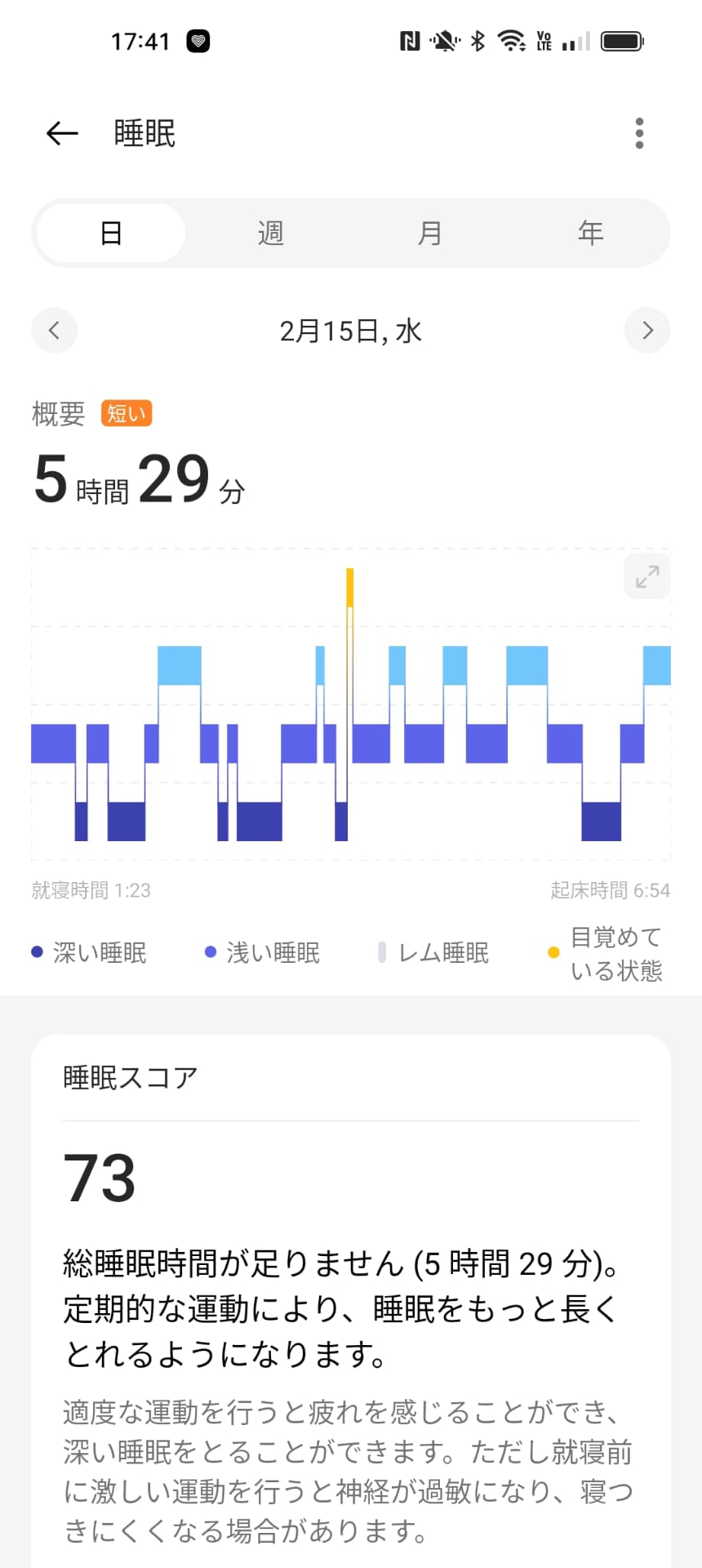Select the 浅い睡眠 legend marker
Image resolution: width=702 pixels, height=1568 pixels.
coord(210,951)
